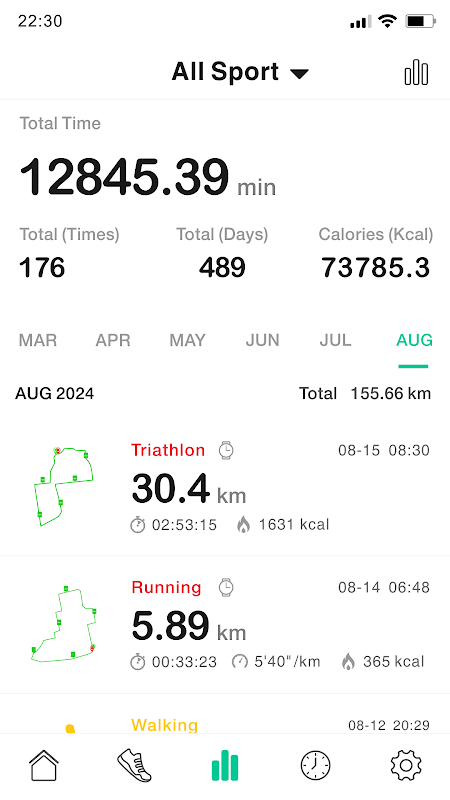Image resolution: width=450 pixels, height=800 pixels.
Task: Switch to the MAY month tab
Action: 187,340
